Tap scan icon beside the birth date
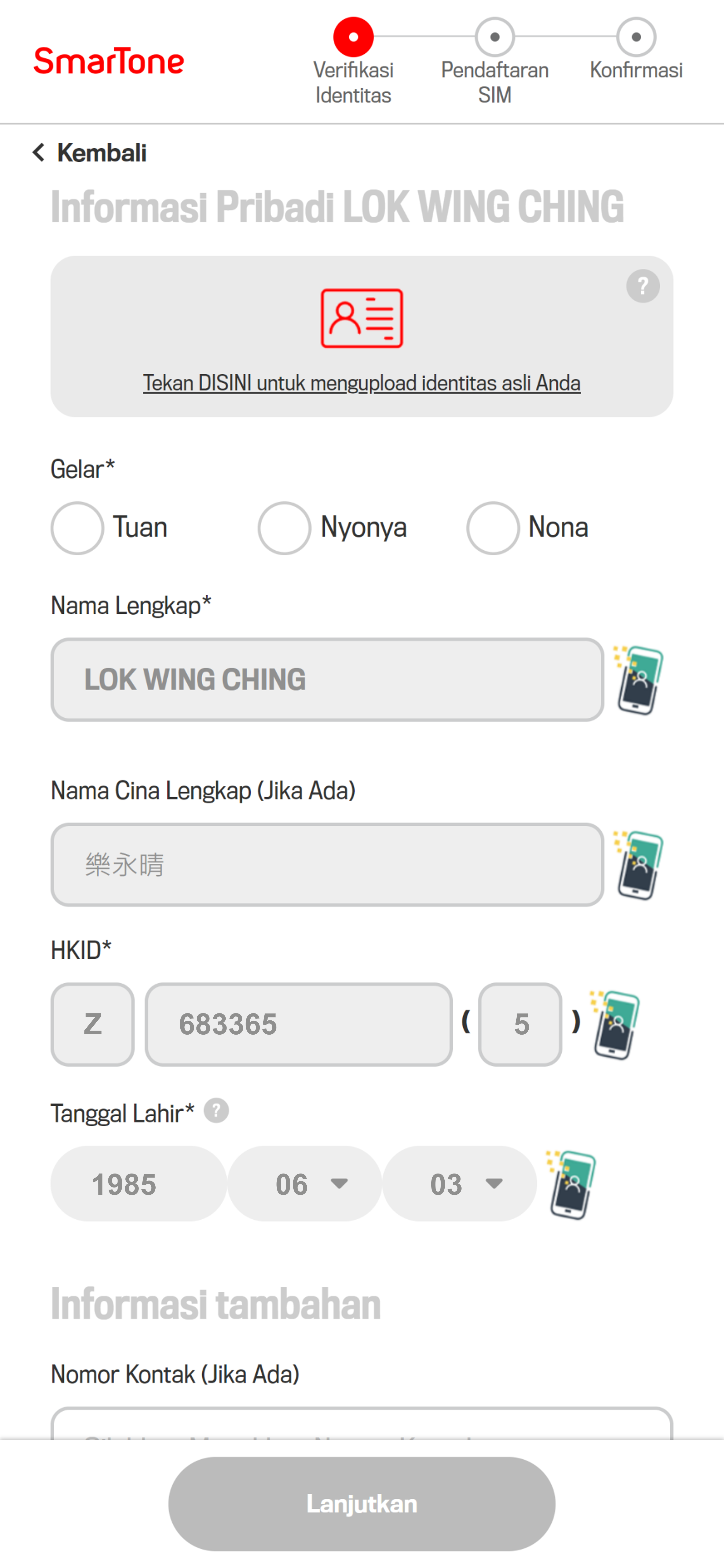Screen dimensions: 724x1568 coord(571,1185)
